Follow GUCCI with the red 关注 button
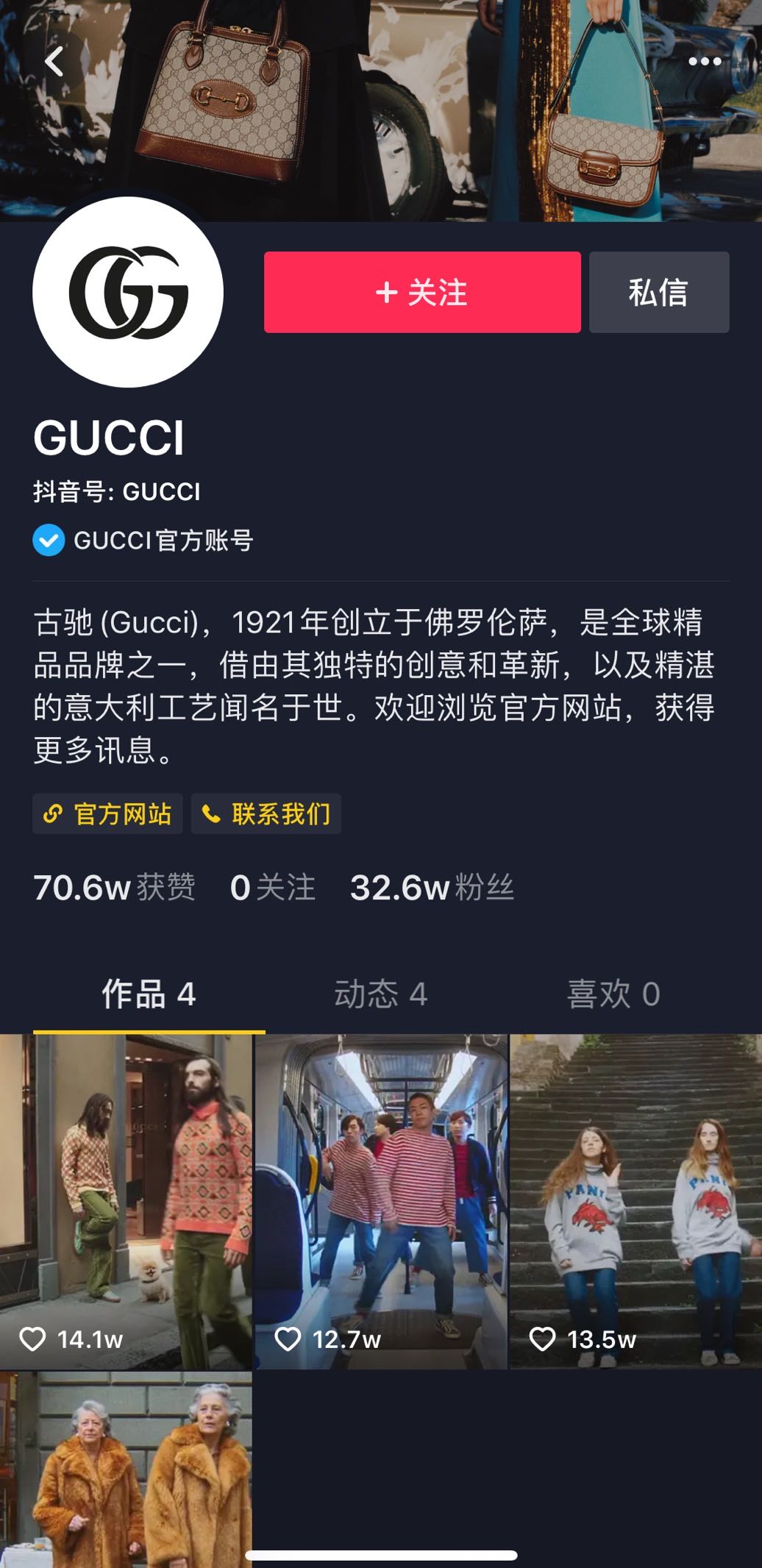762x1568 pixels. [x=422, y=292]
